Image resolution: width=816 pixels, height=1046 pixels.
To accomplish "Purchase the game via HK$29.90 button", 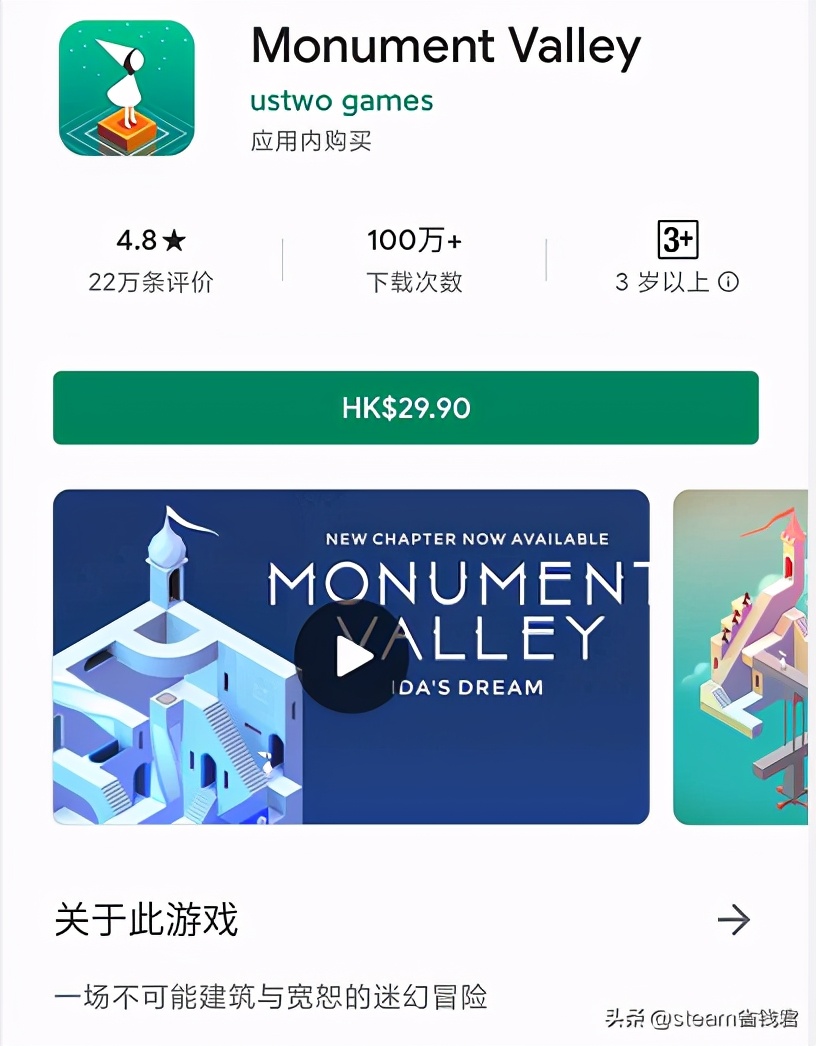I will (x=407, y=407).
